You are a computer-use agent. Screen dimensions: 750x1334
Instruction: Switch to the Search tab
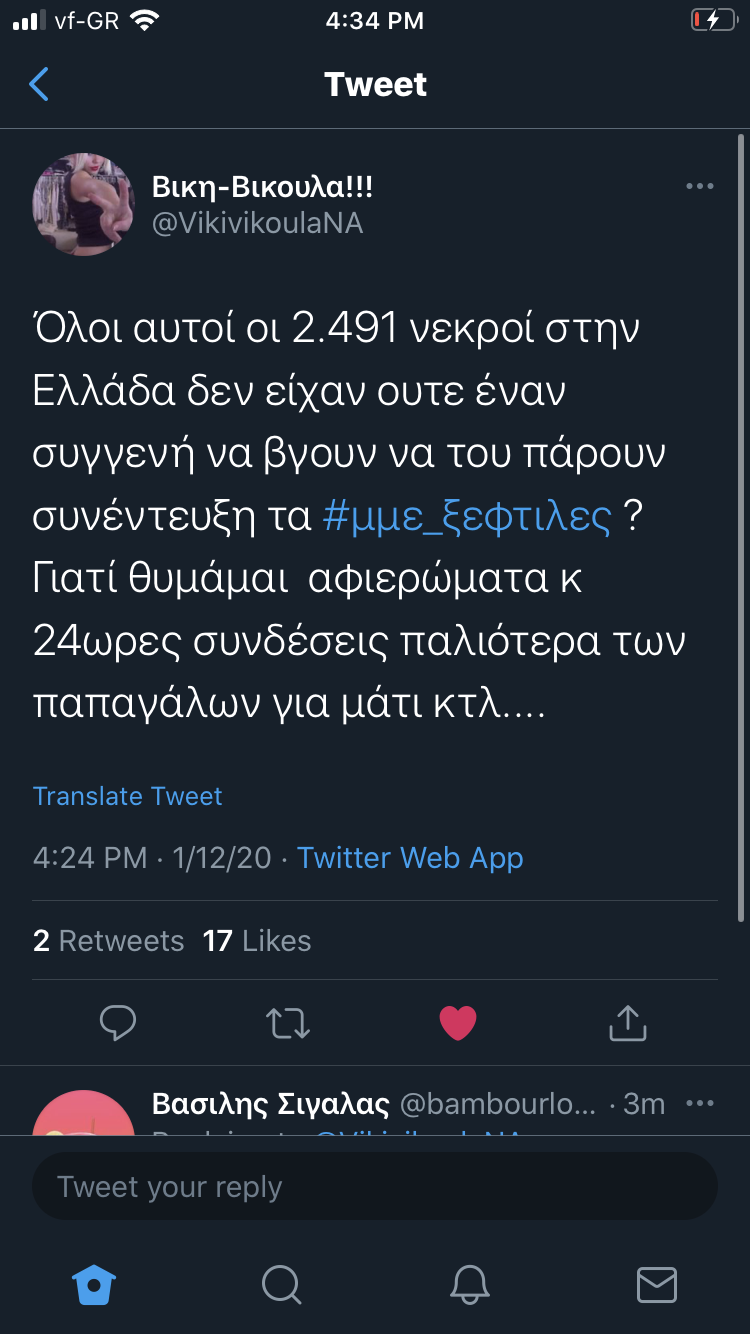click(282, 1284)
